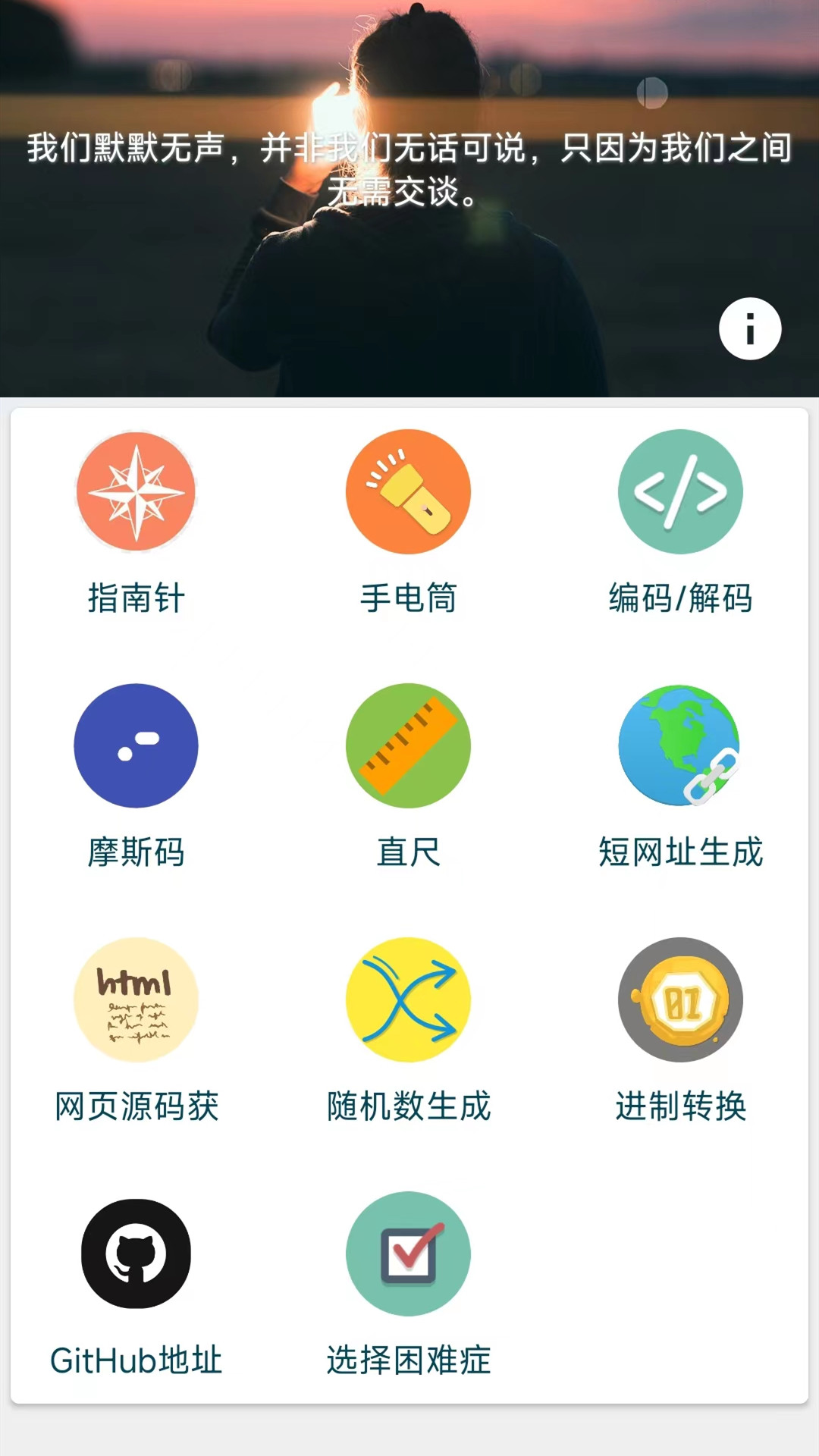Click the 短网址生成 label text
Image resolution: width=819 pixels, height=1456 pixels.
click(679, 853)
